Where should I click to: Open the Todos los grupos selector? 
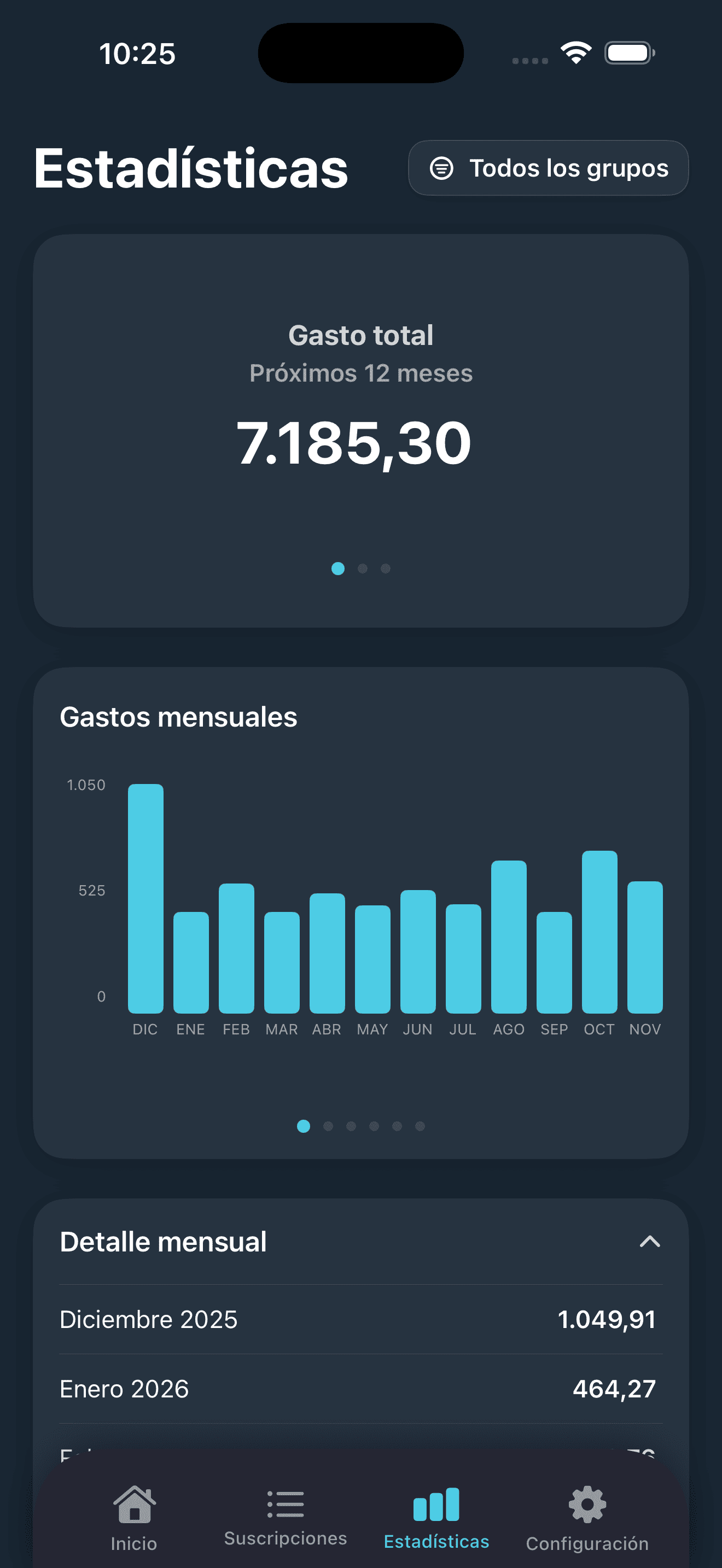pos(548,168)
